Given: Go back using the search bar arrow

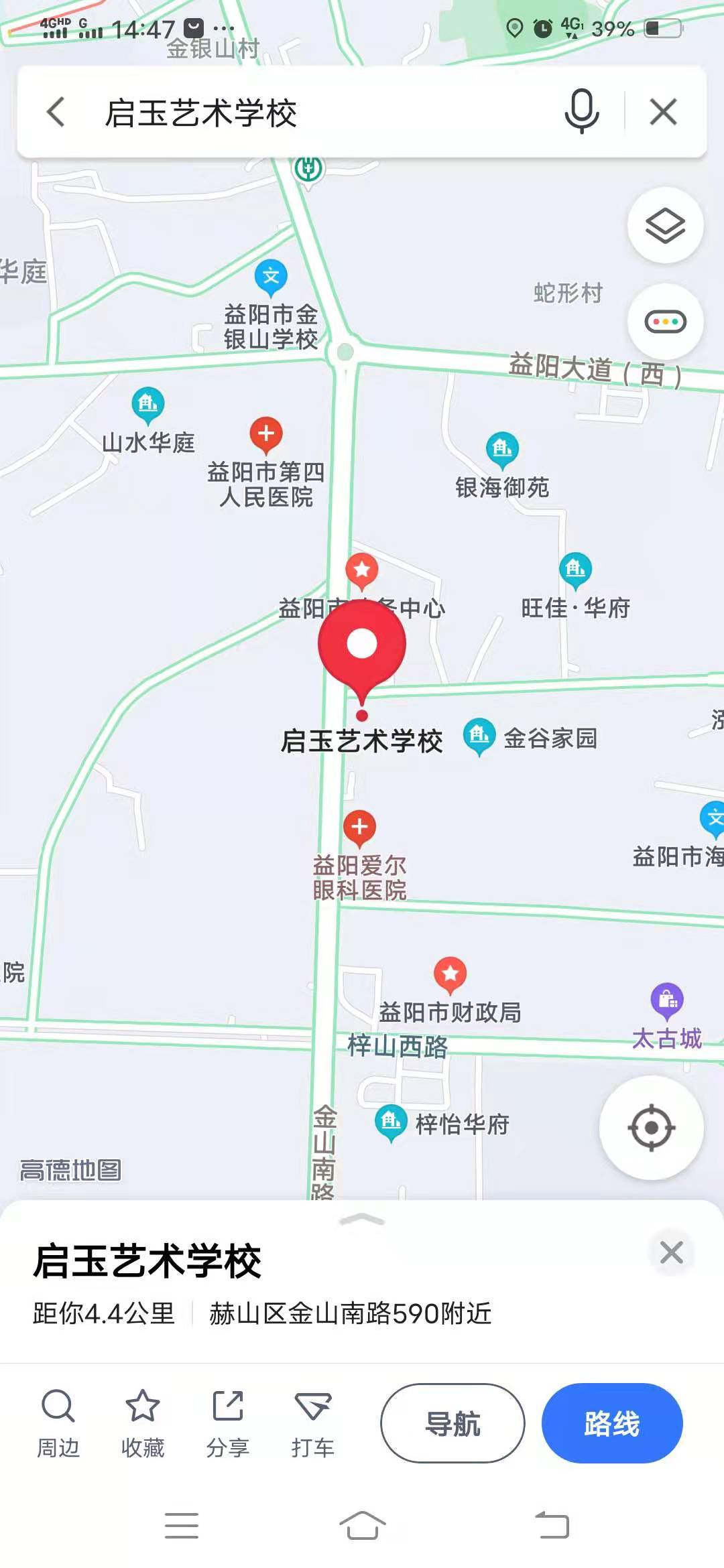Looking at the screenshot, I should click(x=56, y=112).
